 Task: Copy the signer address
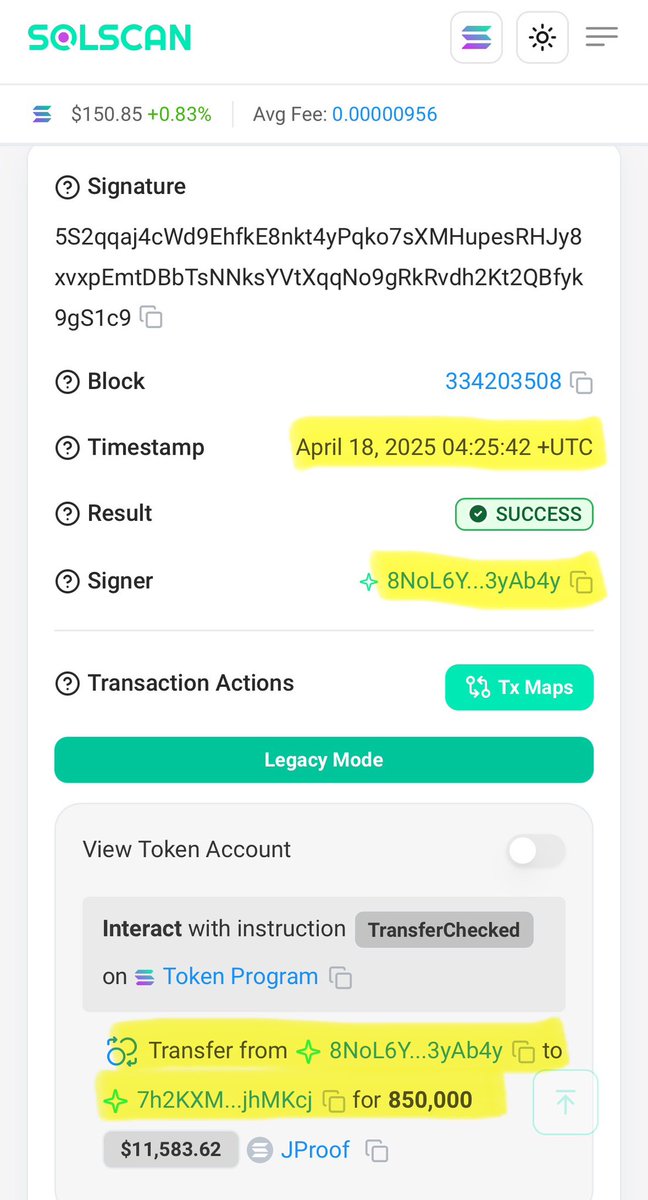pos(581,582)
